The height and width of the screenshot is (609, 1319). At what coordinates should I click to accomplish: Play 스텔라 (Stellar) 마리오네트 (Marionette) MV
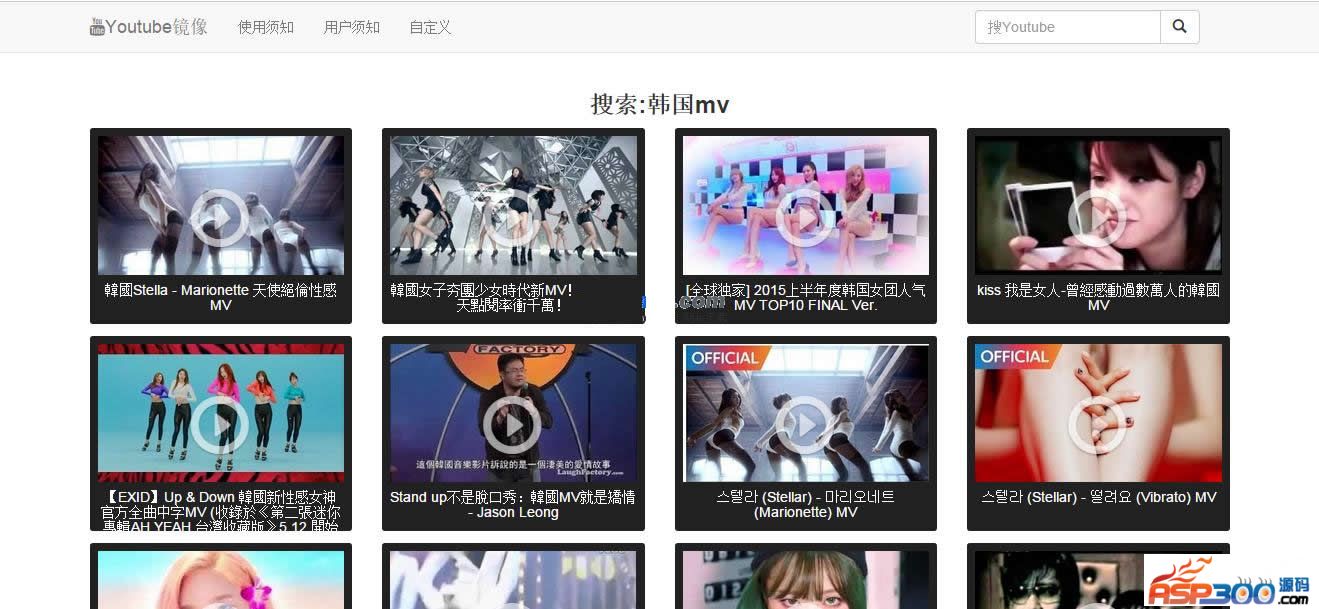(x=805, y=425)
